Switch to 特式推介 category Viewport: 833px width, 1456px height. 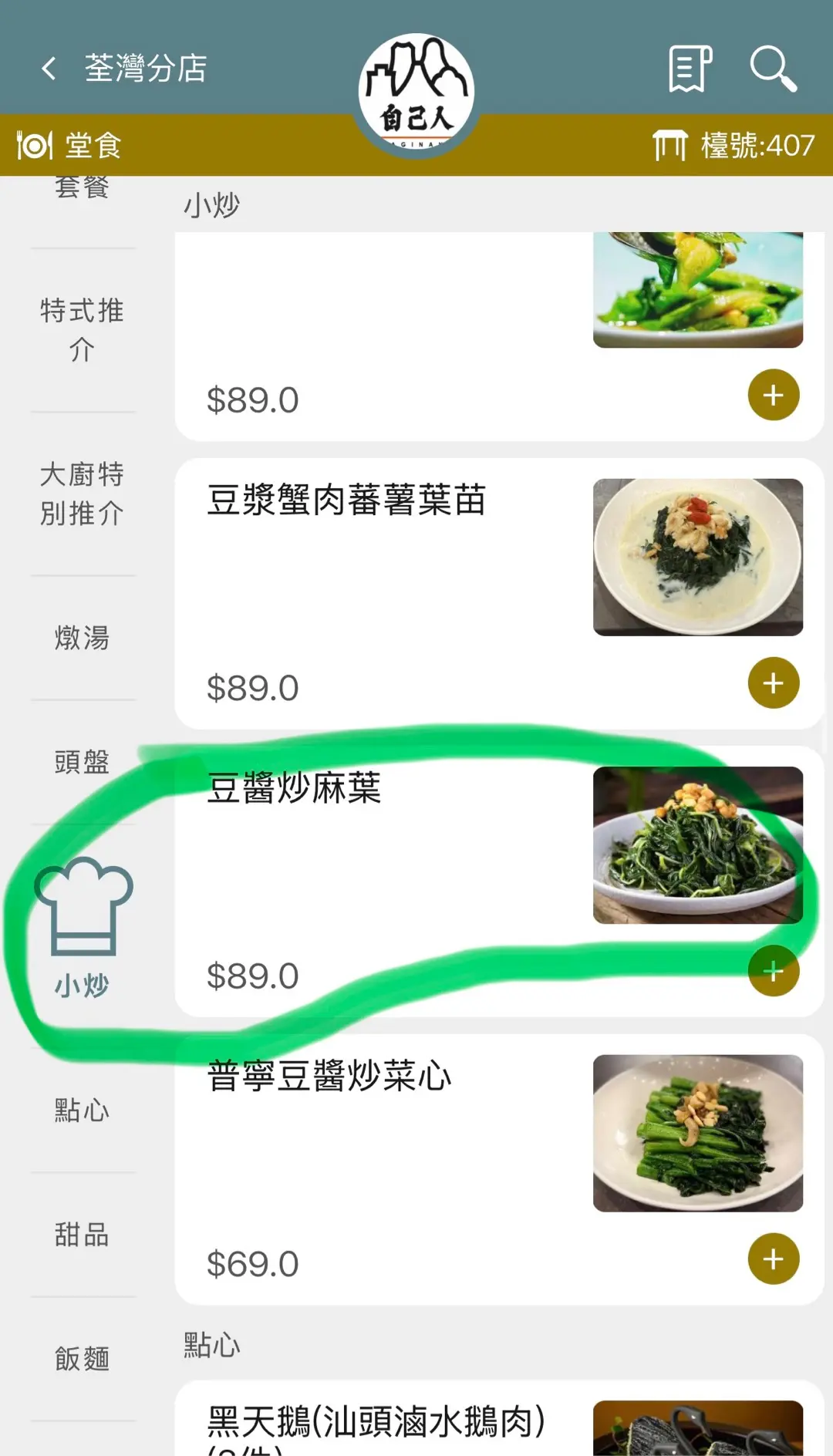83,330
